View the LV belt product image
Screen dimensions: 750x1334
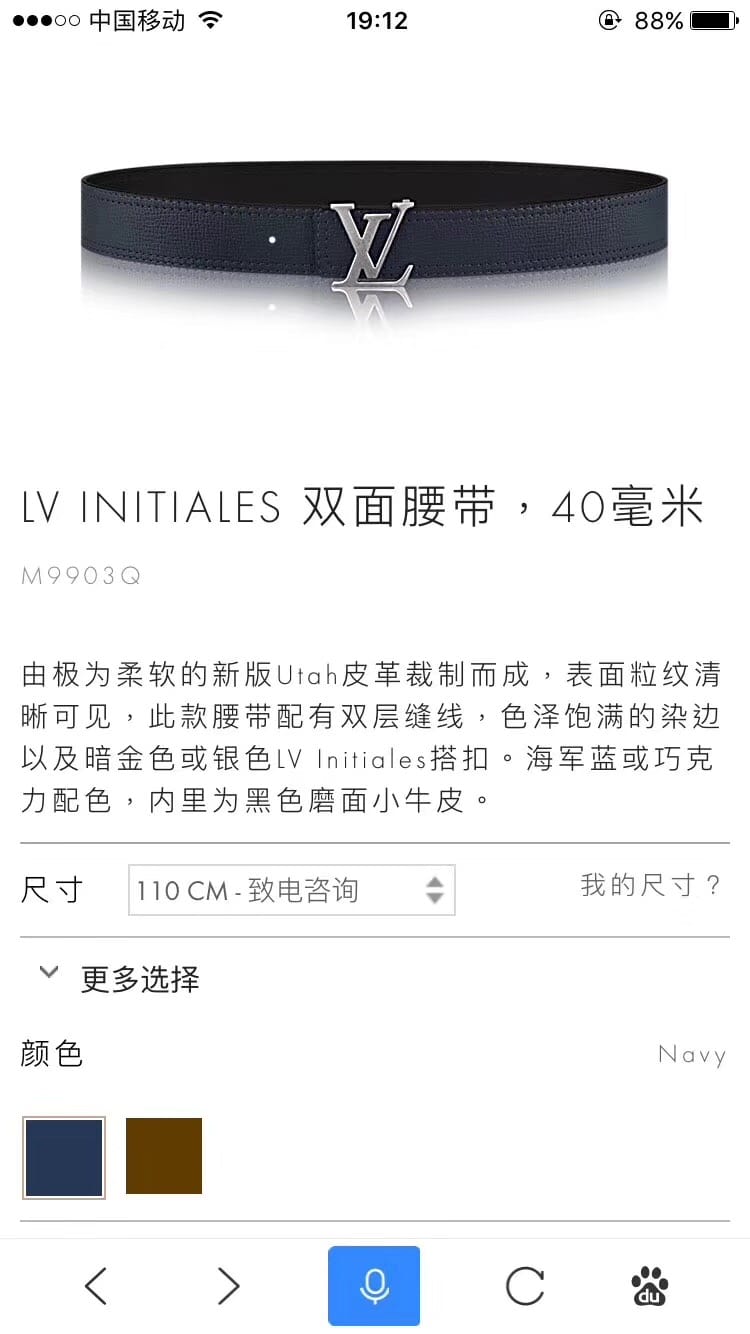coord(374,240)
